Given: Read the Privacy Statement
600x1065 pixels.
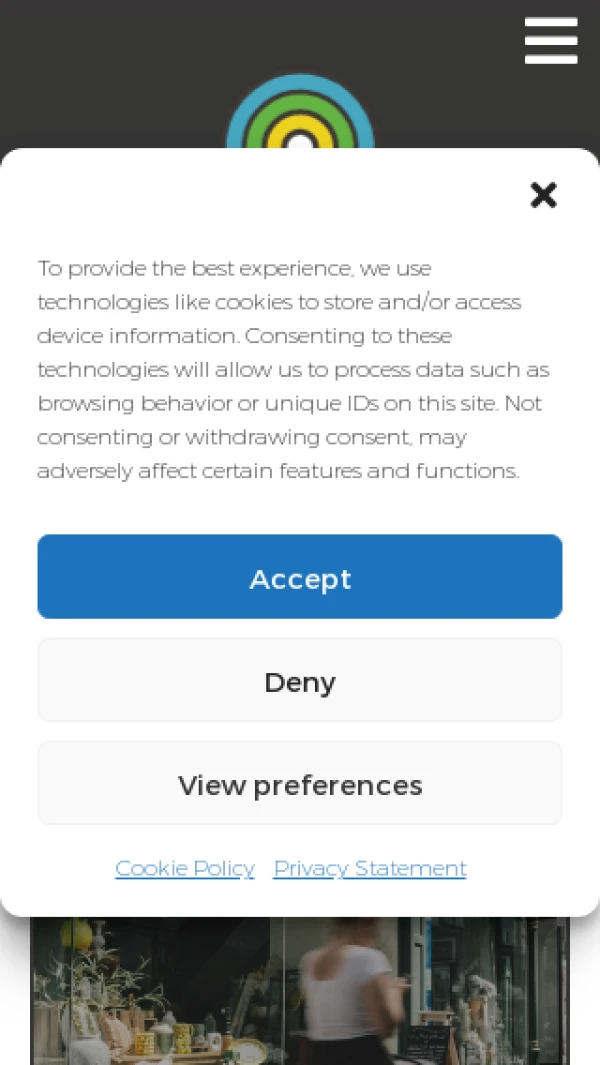Looking at the screenshot, I should (x=370, y=868).
